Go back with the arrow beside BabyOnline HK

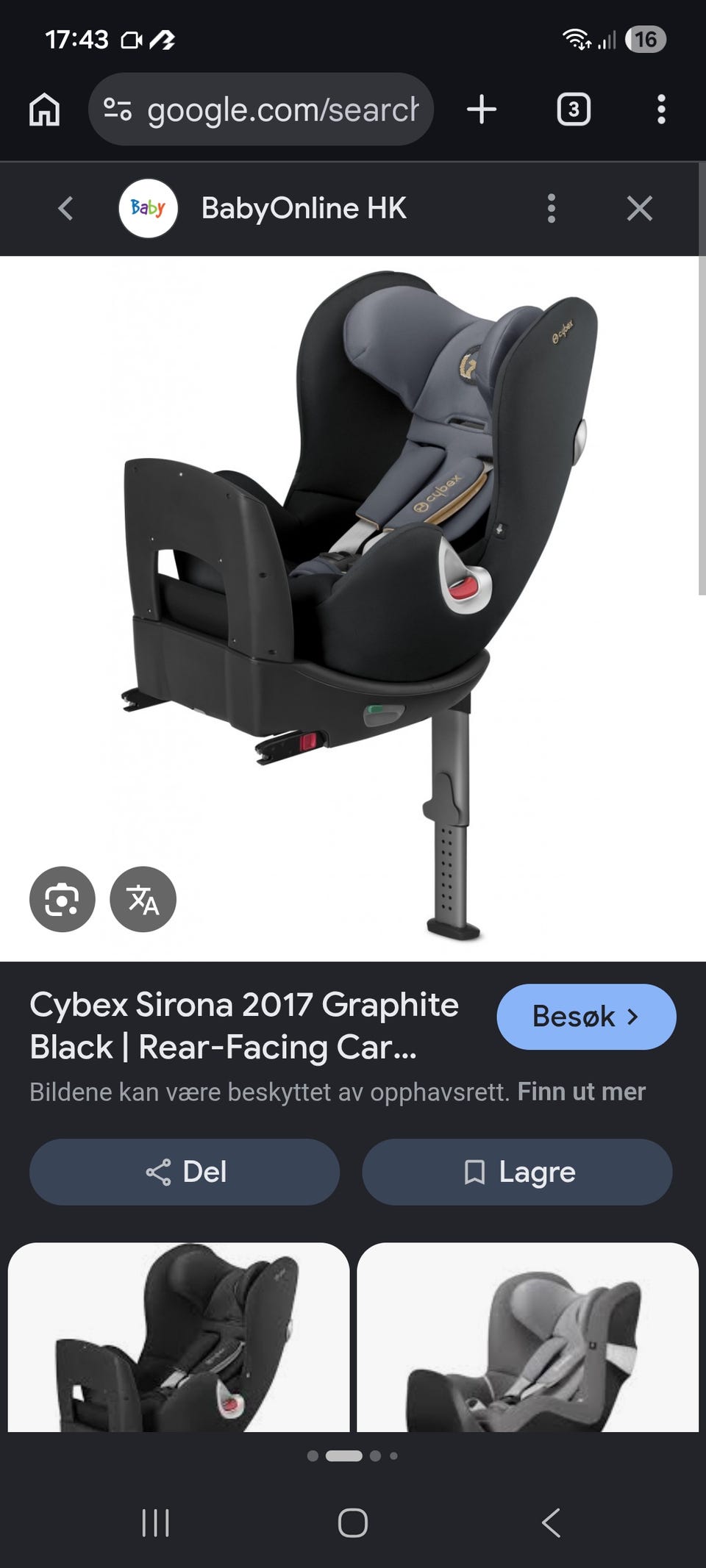65,208
